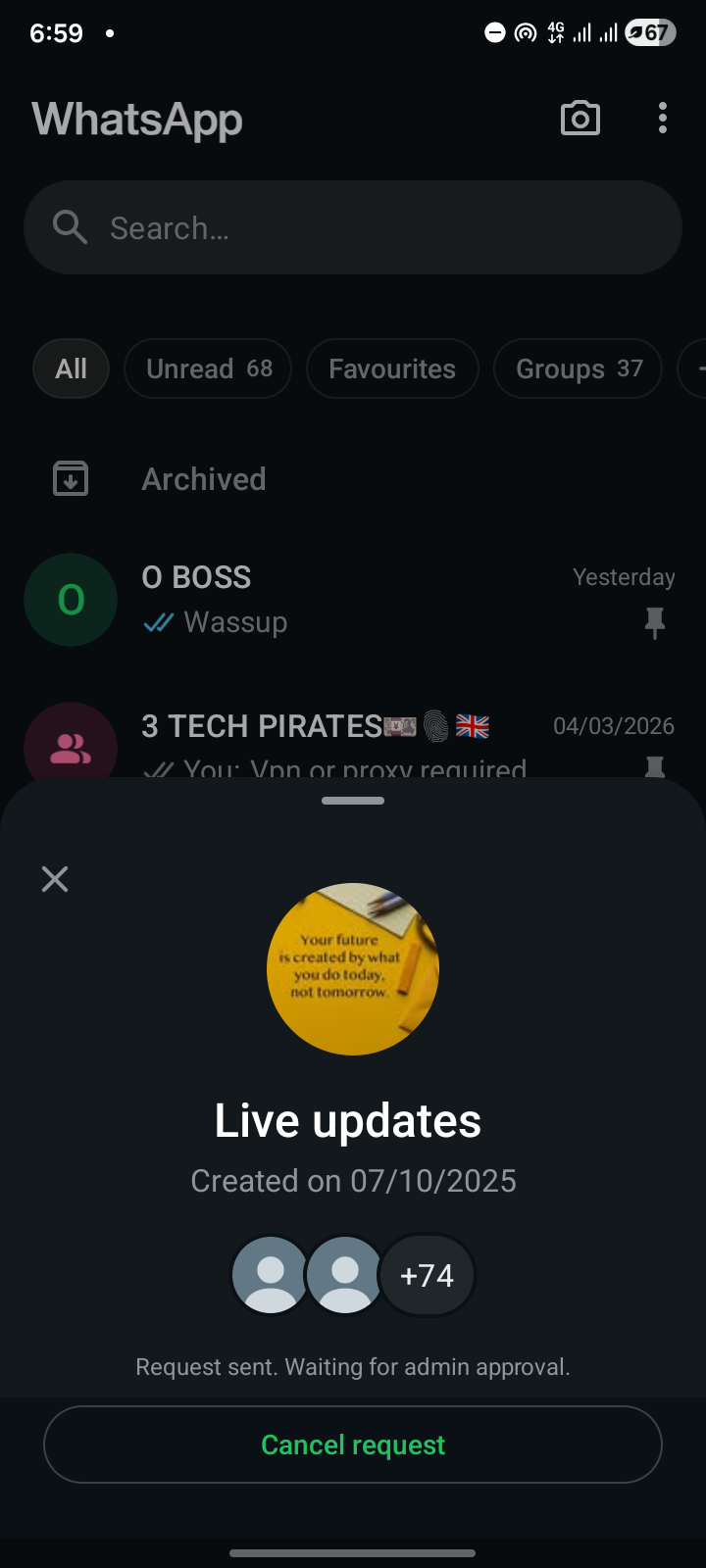The width and height of the screenshot is (706, 1568).
Task: Show Favourites chats only
Action: (x=392, y=368)
